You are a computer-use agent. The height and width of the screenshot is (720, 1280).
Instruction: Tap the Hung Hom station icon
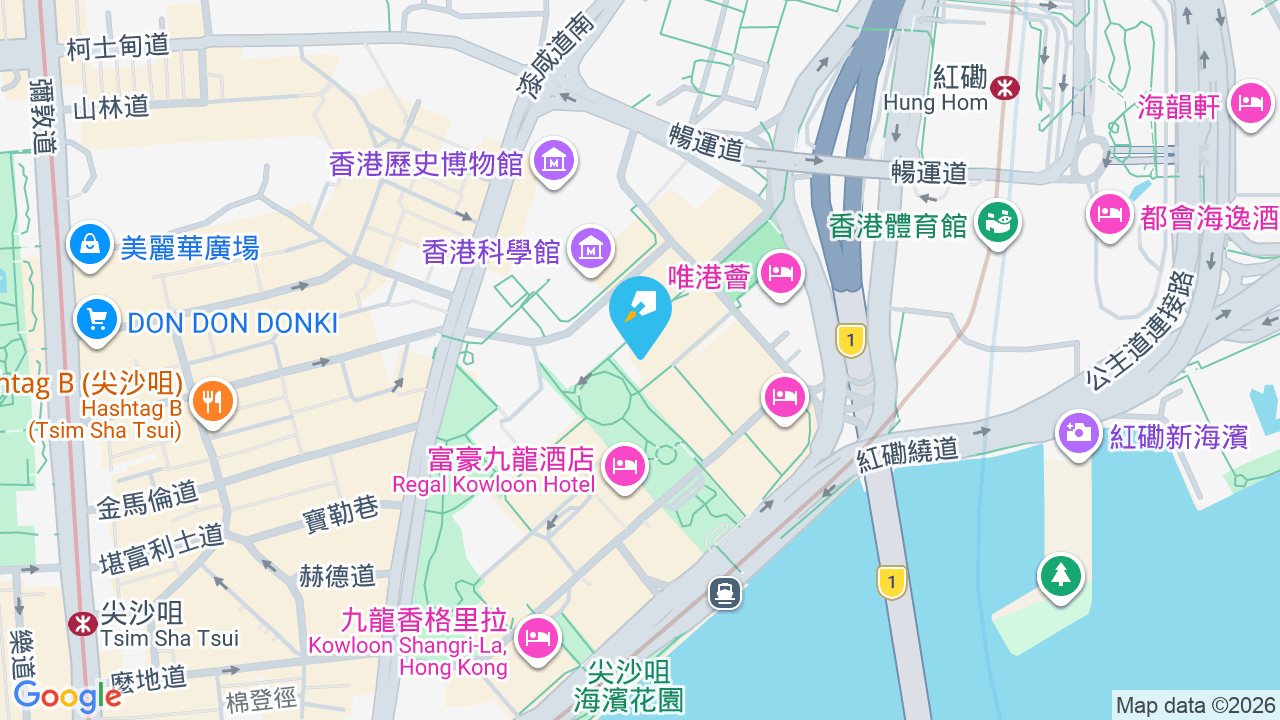1004,88
